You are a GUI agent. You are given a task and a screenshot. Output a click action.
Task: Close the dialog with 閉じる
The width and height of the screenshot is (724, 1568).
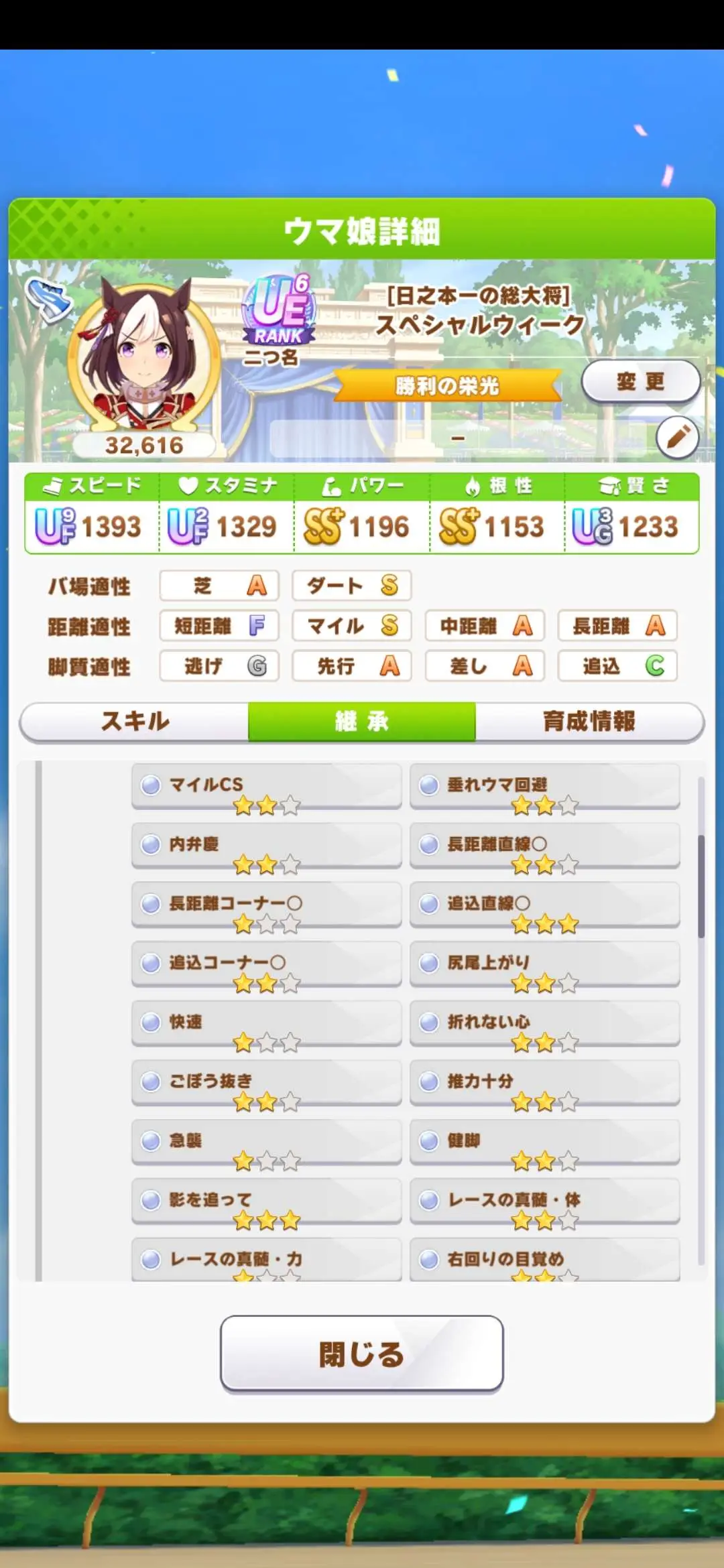[361, 1354]
